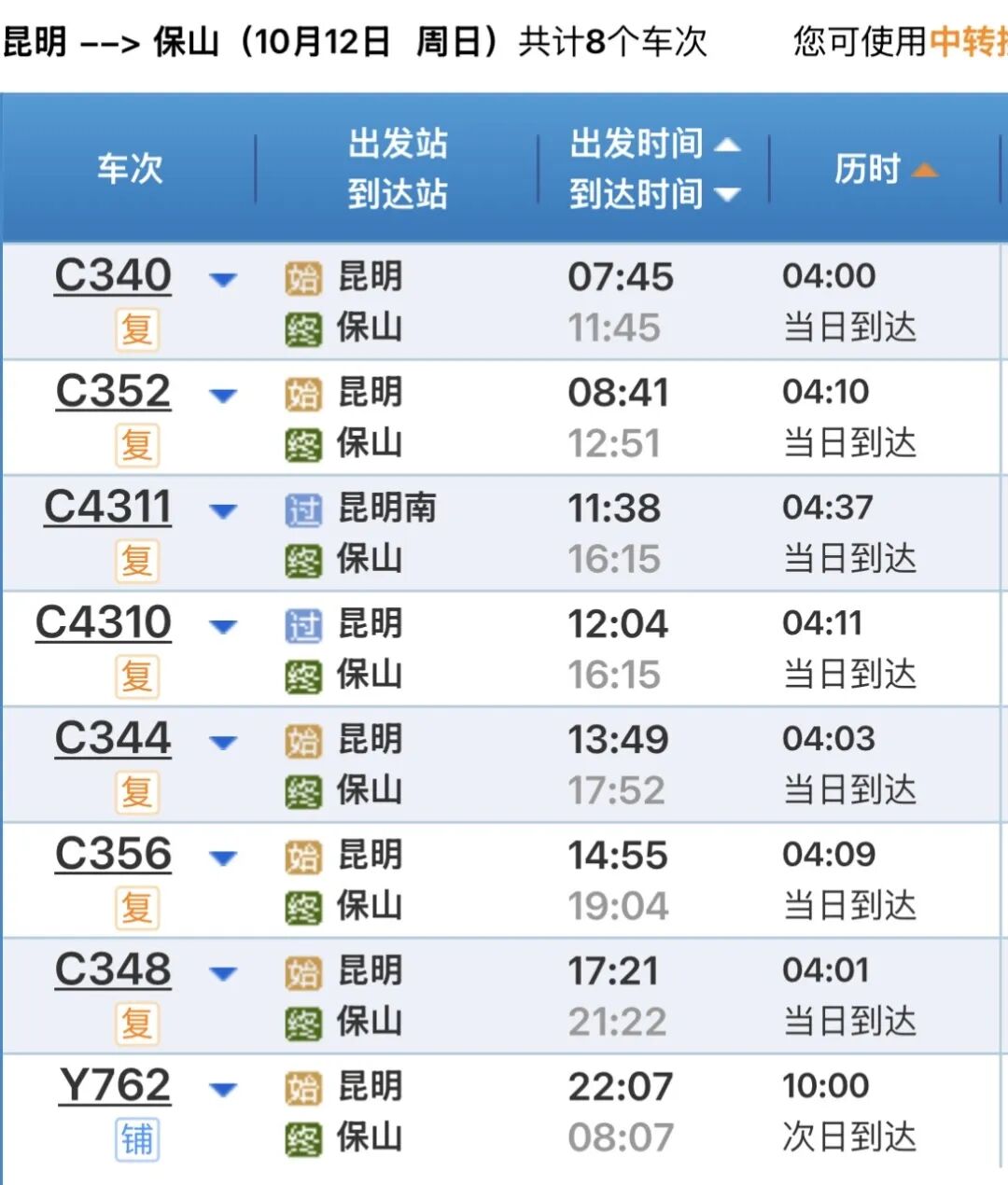Expand details for train C340

(223, 277)
